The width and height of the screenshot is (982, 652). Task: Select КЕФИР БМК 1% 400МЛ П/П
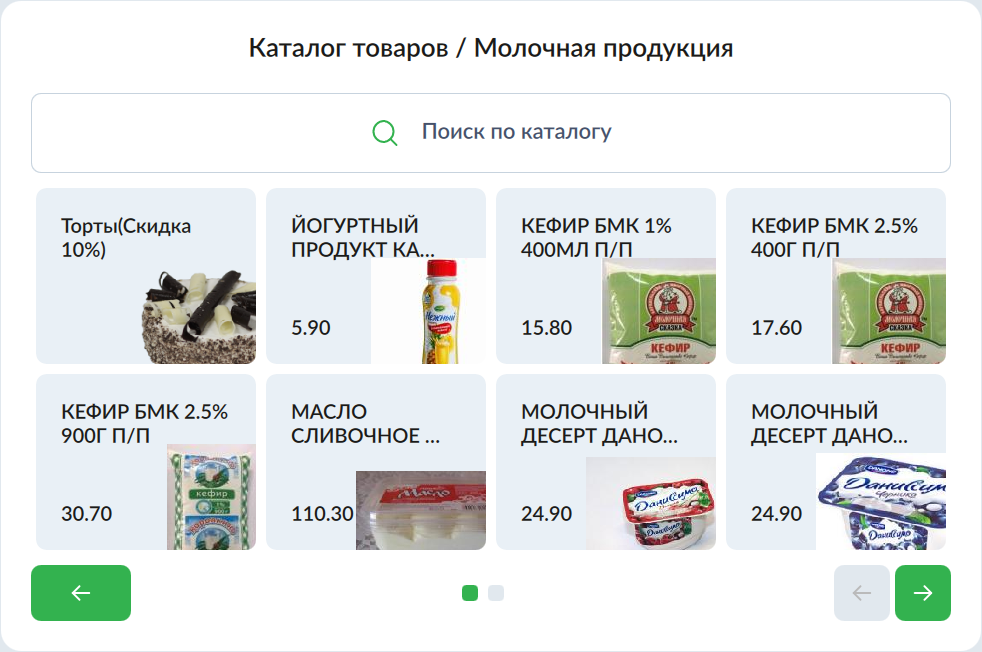(606, 276)
